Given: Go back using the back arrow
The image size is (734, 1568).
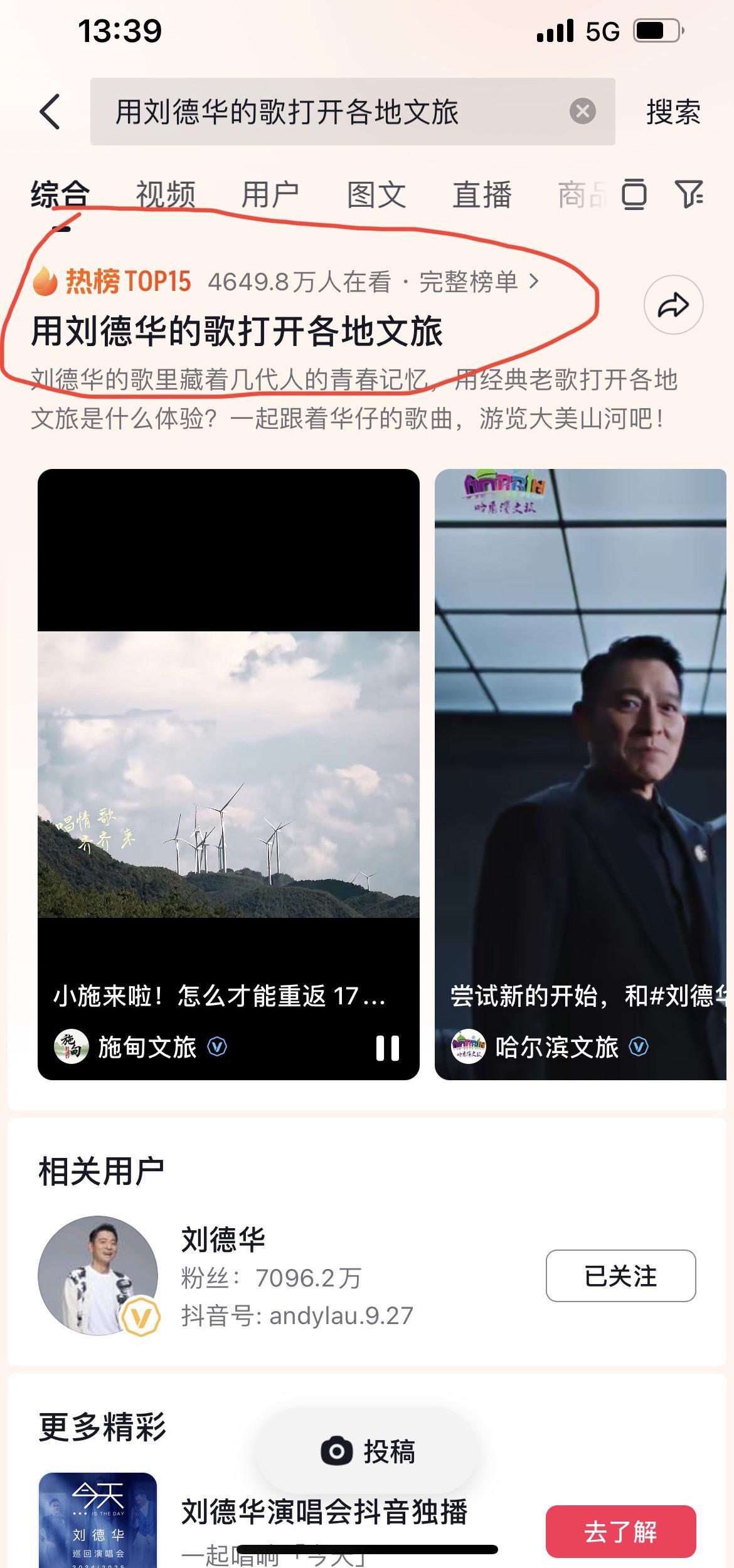Looking at the screenshot, I should [50, 112].
